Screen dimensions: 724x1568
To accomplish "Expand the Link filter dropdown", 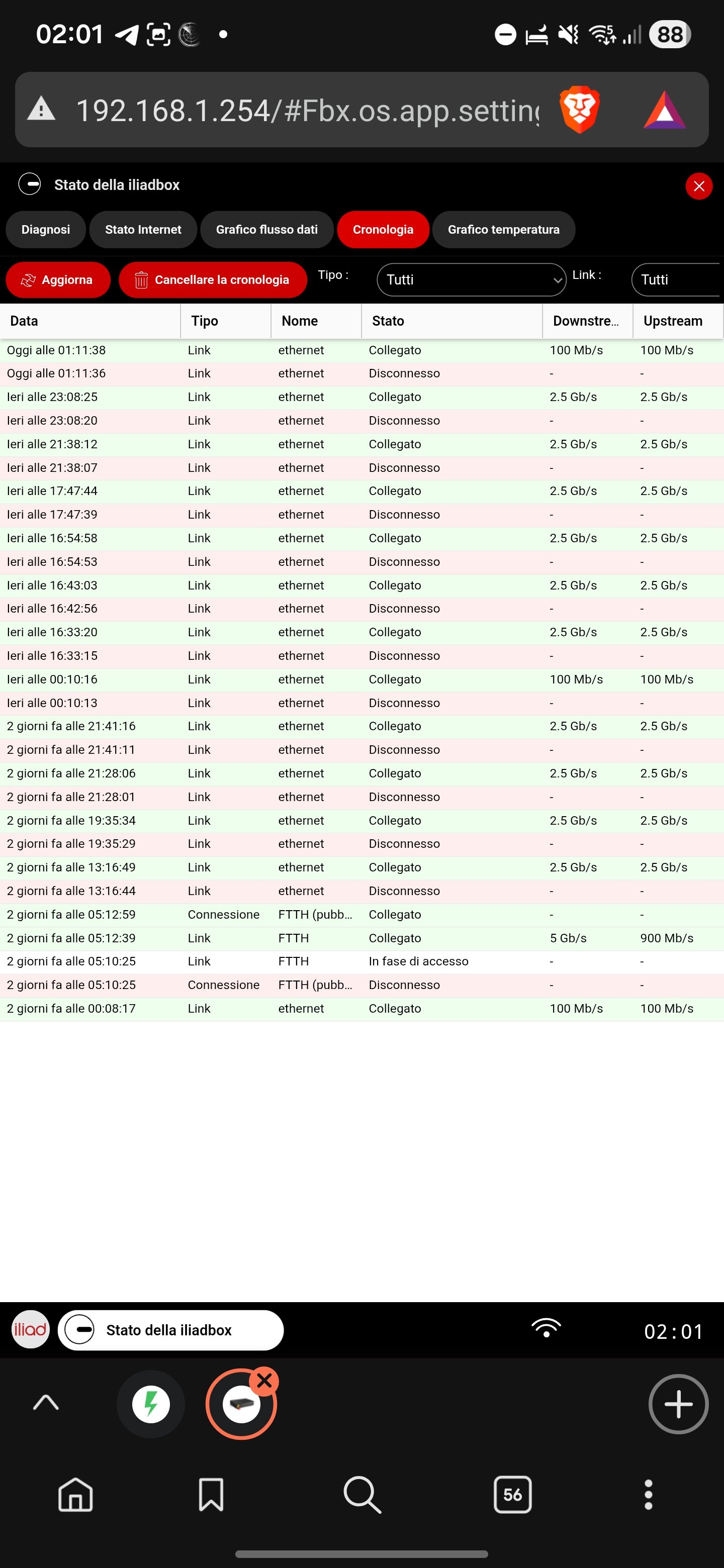I will (676, 280).
